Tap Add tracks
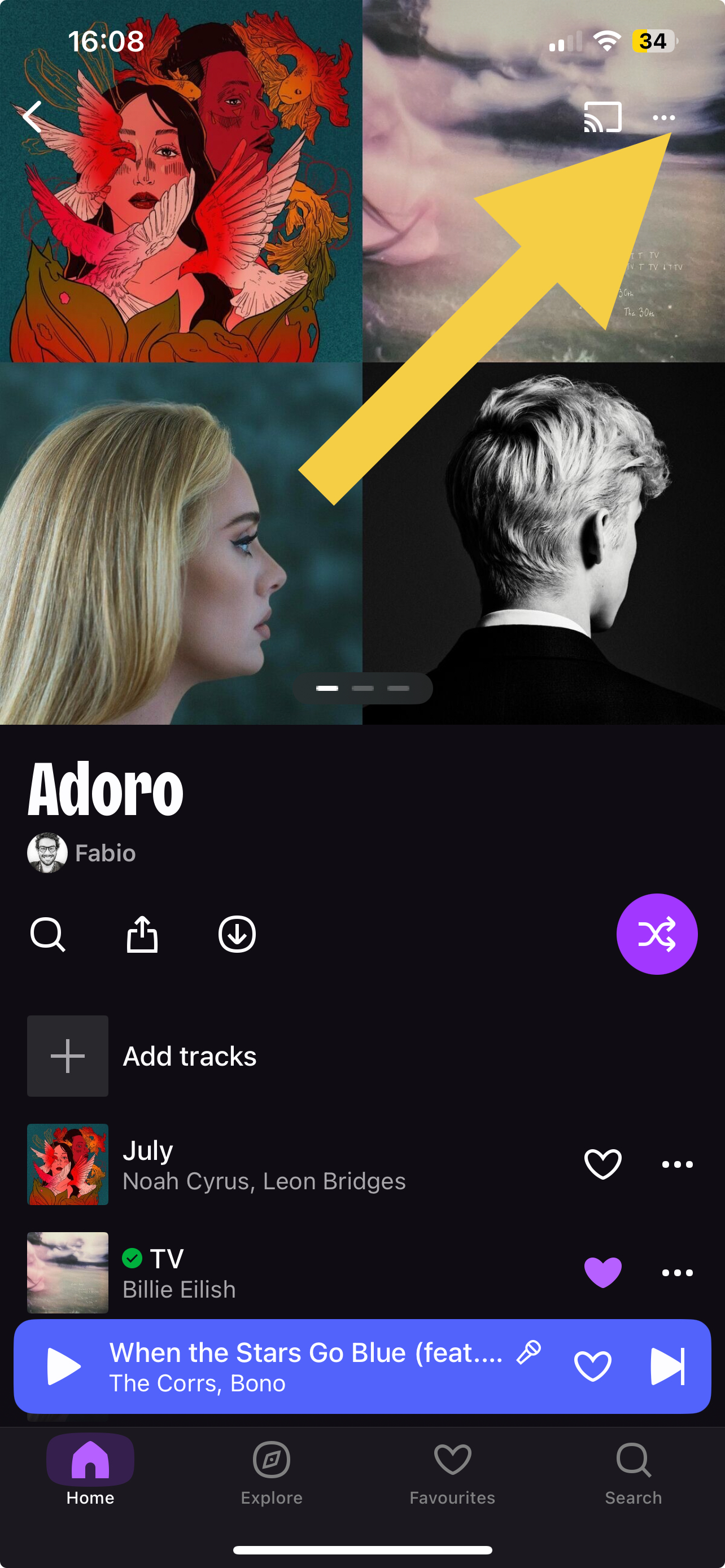The width and height of the screenshot is (725, 1568). pyautogui.click(x=189, y=1056)
